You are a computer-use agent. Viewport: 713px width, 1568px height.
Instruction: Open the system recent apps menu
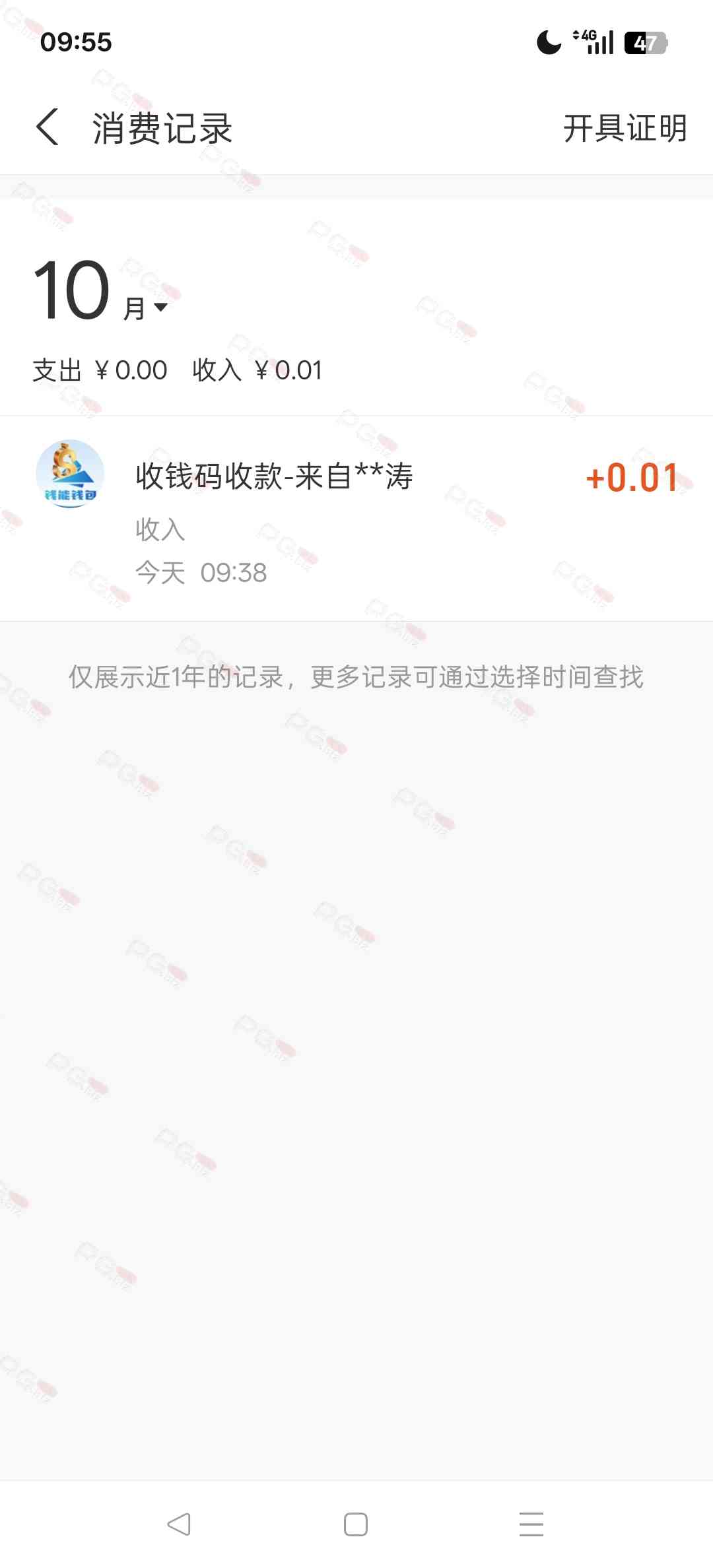click(x=531, y=1524)
